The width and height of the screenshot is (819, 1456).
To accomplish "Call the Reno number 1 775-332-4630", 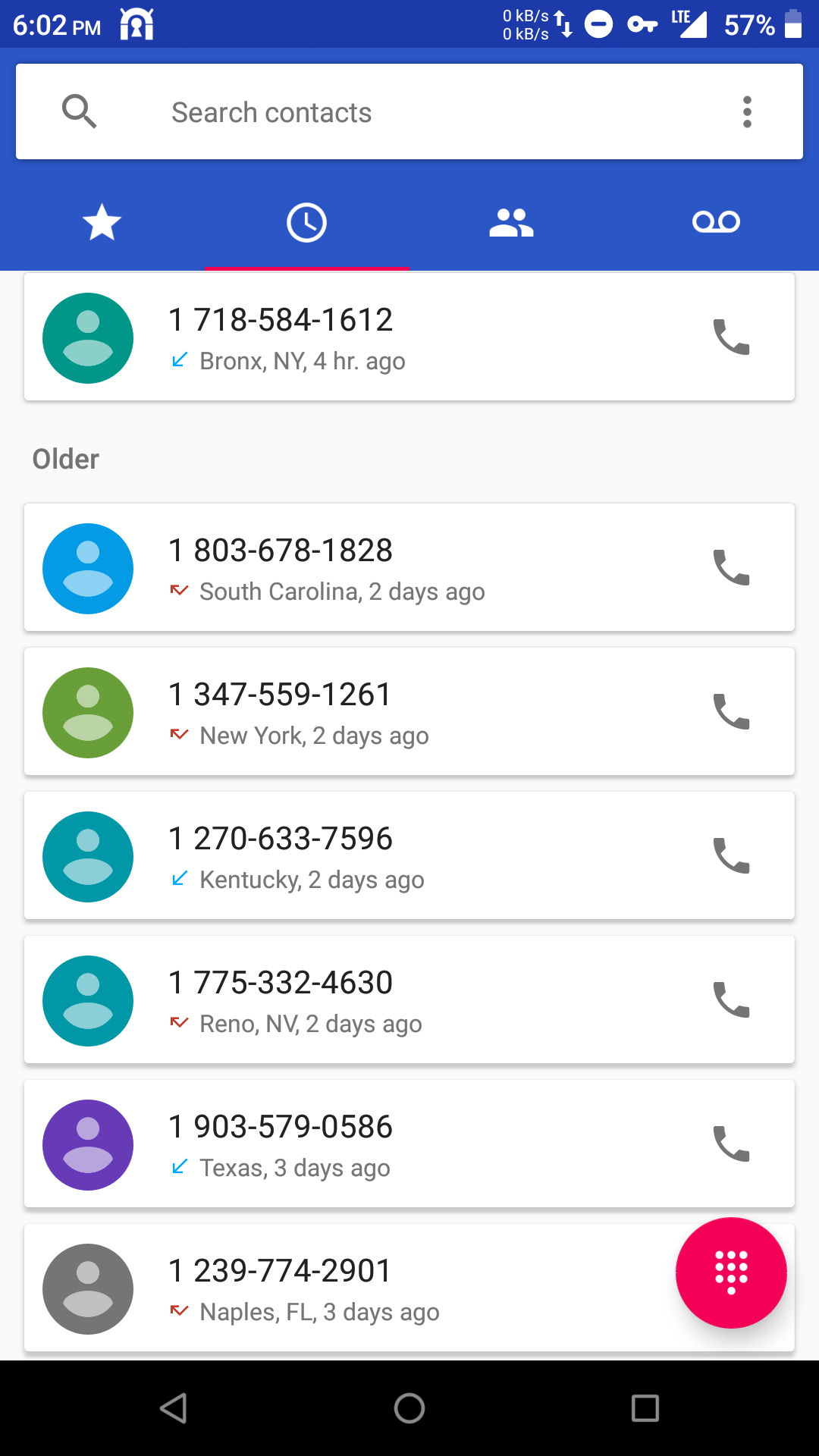I will click(x=731, y=1000).
